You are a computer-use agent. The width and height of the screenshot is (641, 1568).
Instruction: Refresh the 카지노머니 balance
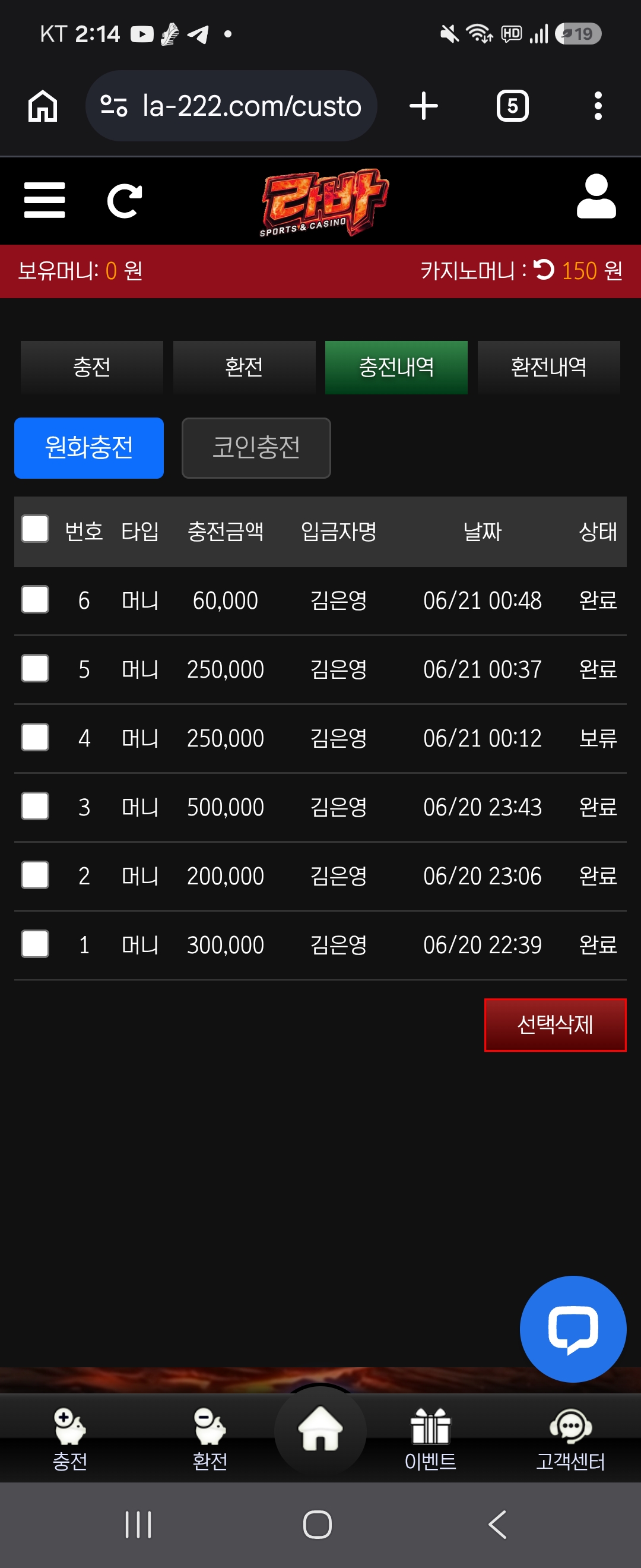(544, 270)
